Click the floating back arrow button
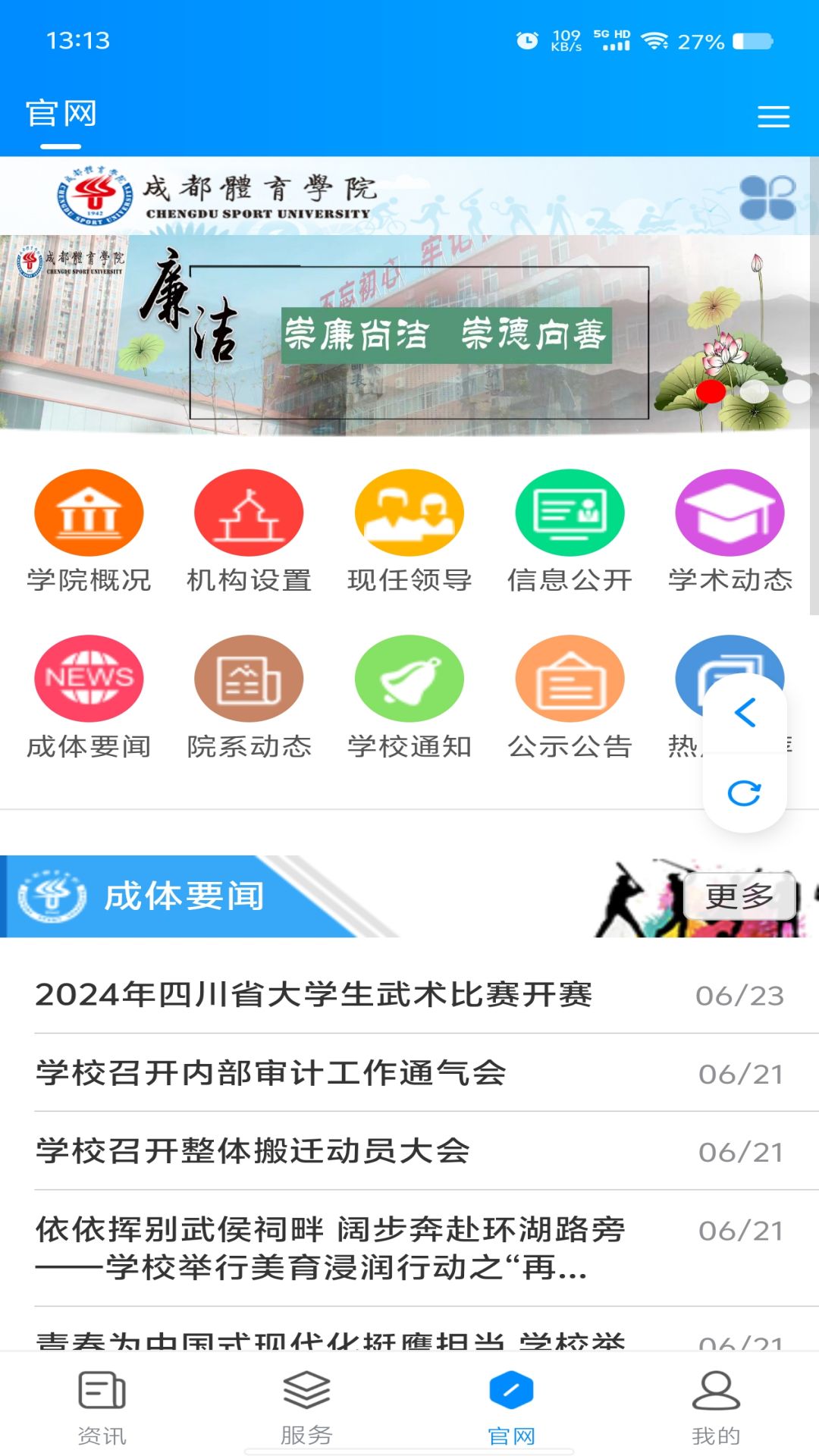Image resolution: width=819 pixels, height=1456 pixels. (x=745, y=713)
